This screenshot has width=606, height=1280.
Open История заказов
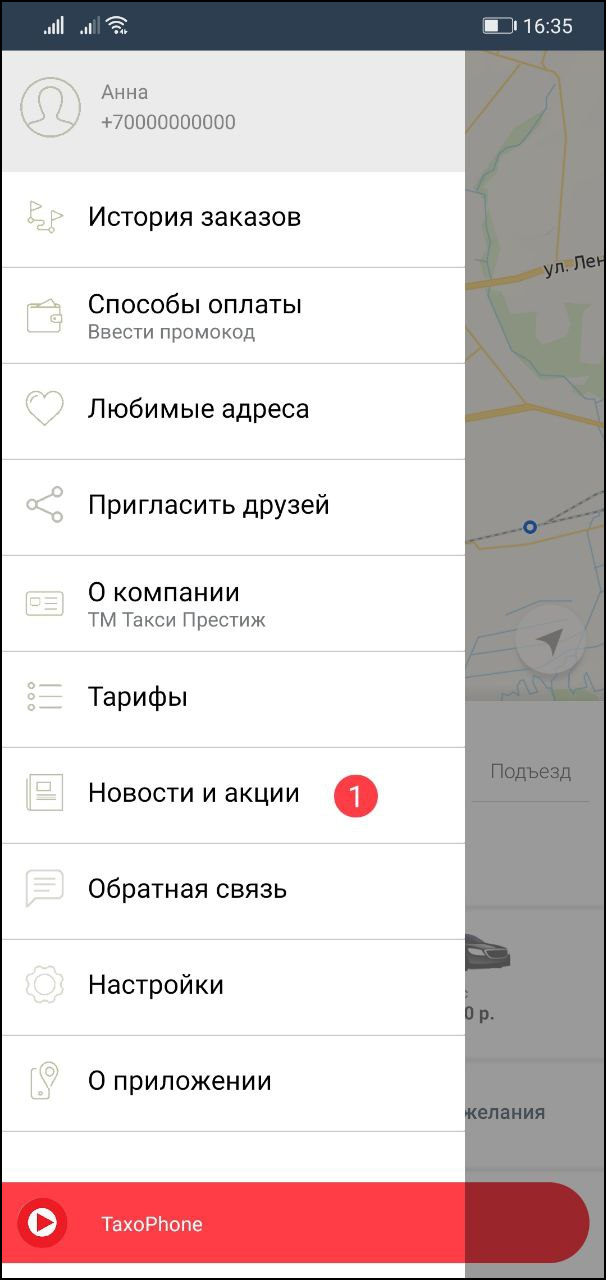232,218
